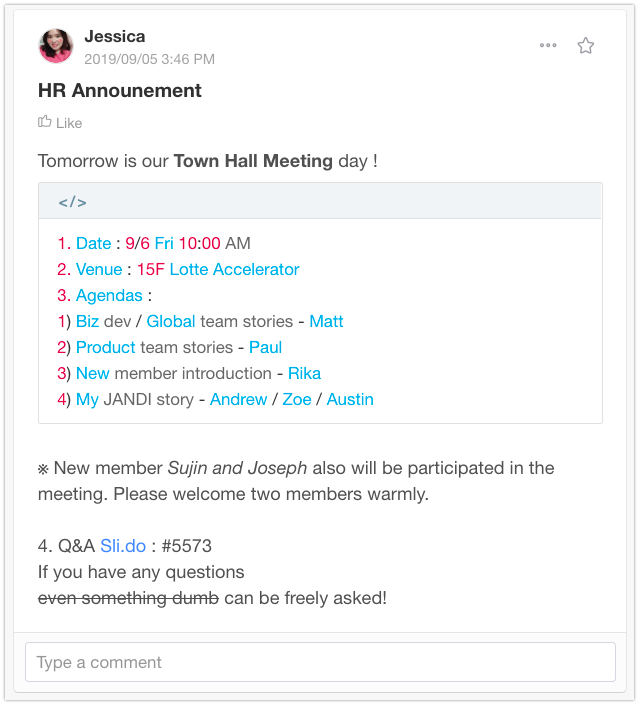
Task: Open the three-dot more options menu
Action: 548,45
